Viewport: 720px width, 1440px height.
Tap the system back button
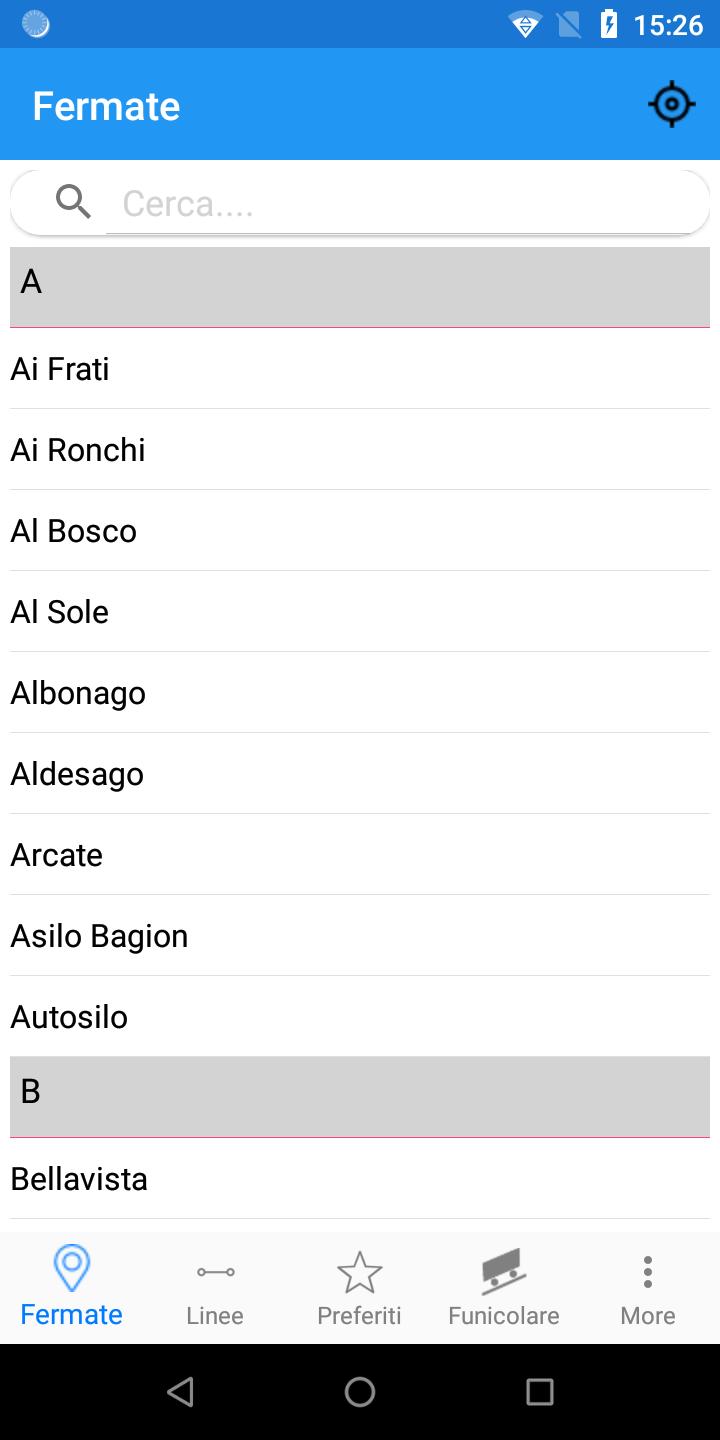click(180, 1392)
